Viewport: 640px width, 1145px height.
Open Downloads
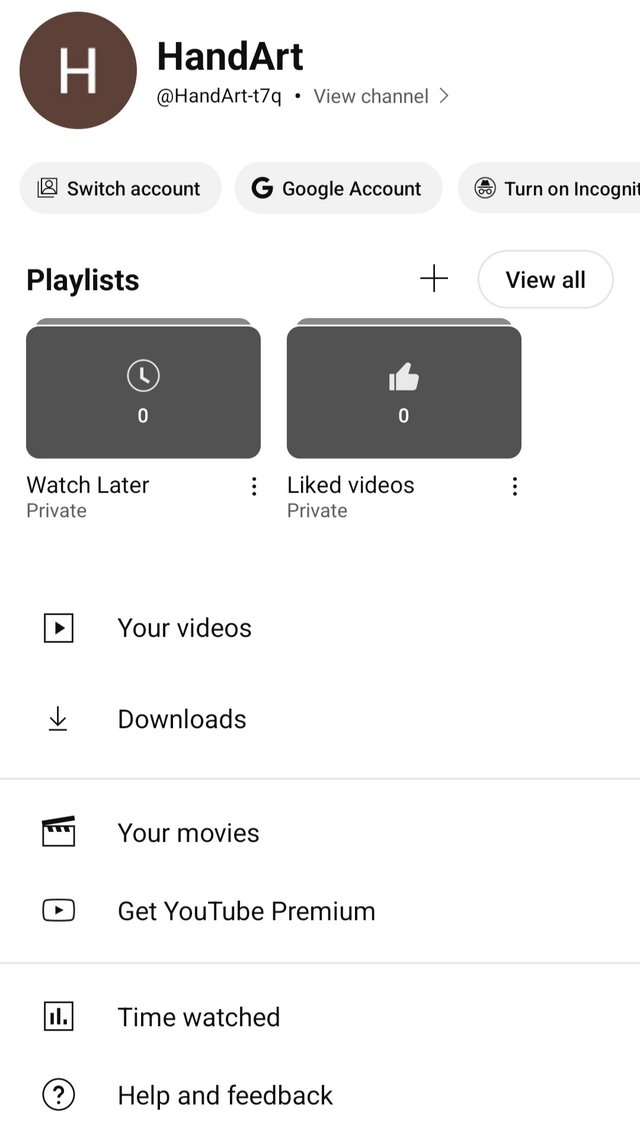tap(182, 719)
